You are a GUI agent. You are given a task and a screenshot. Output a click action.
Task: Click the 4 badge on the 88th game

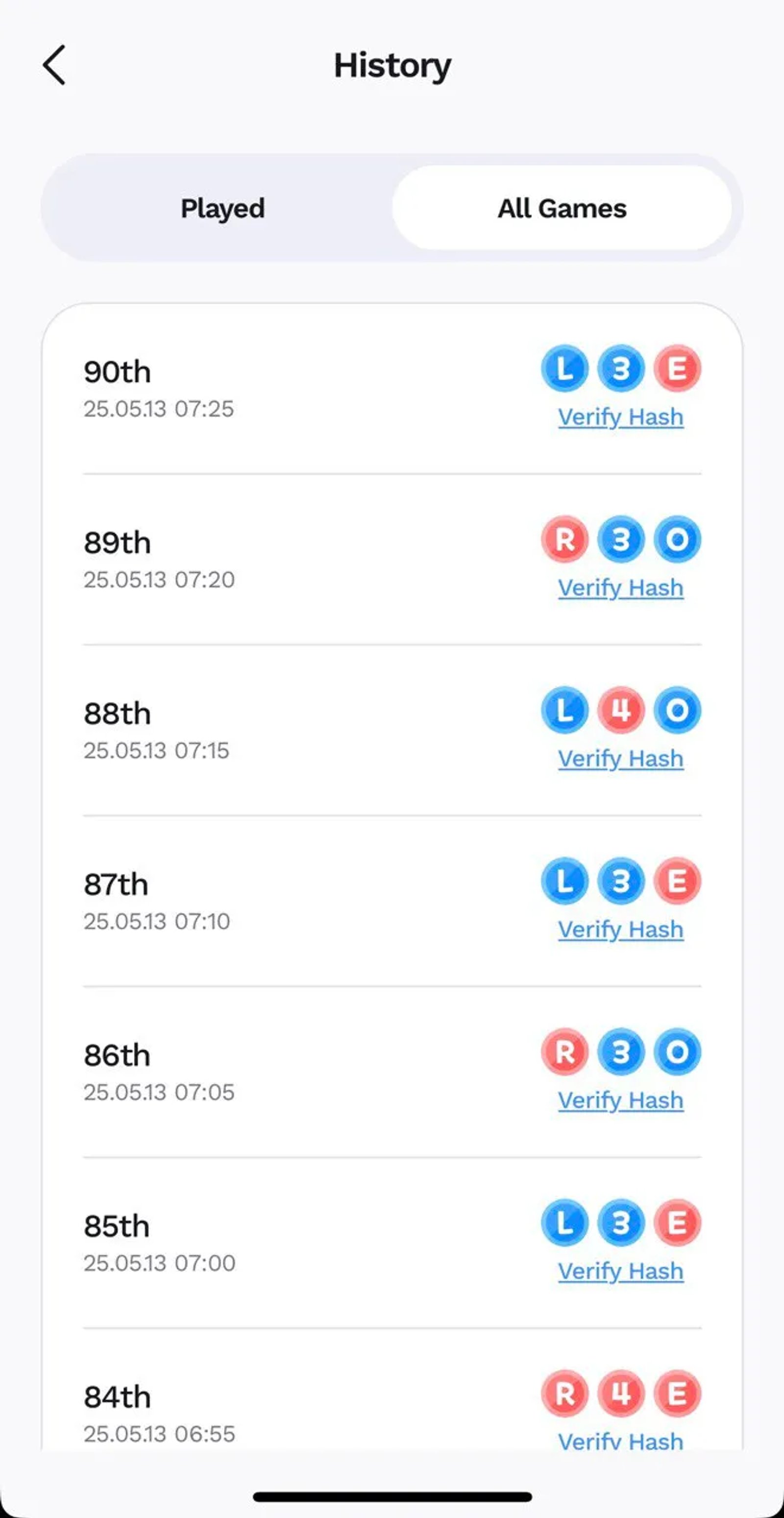coord(621,710)
